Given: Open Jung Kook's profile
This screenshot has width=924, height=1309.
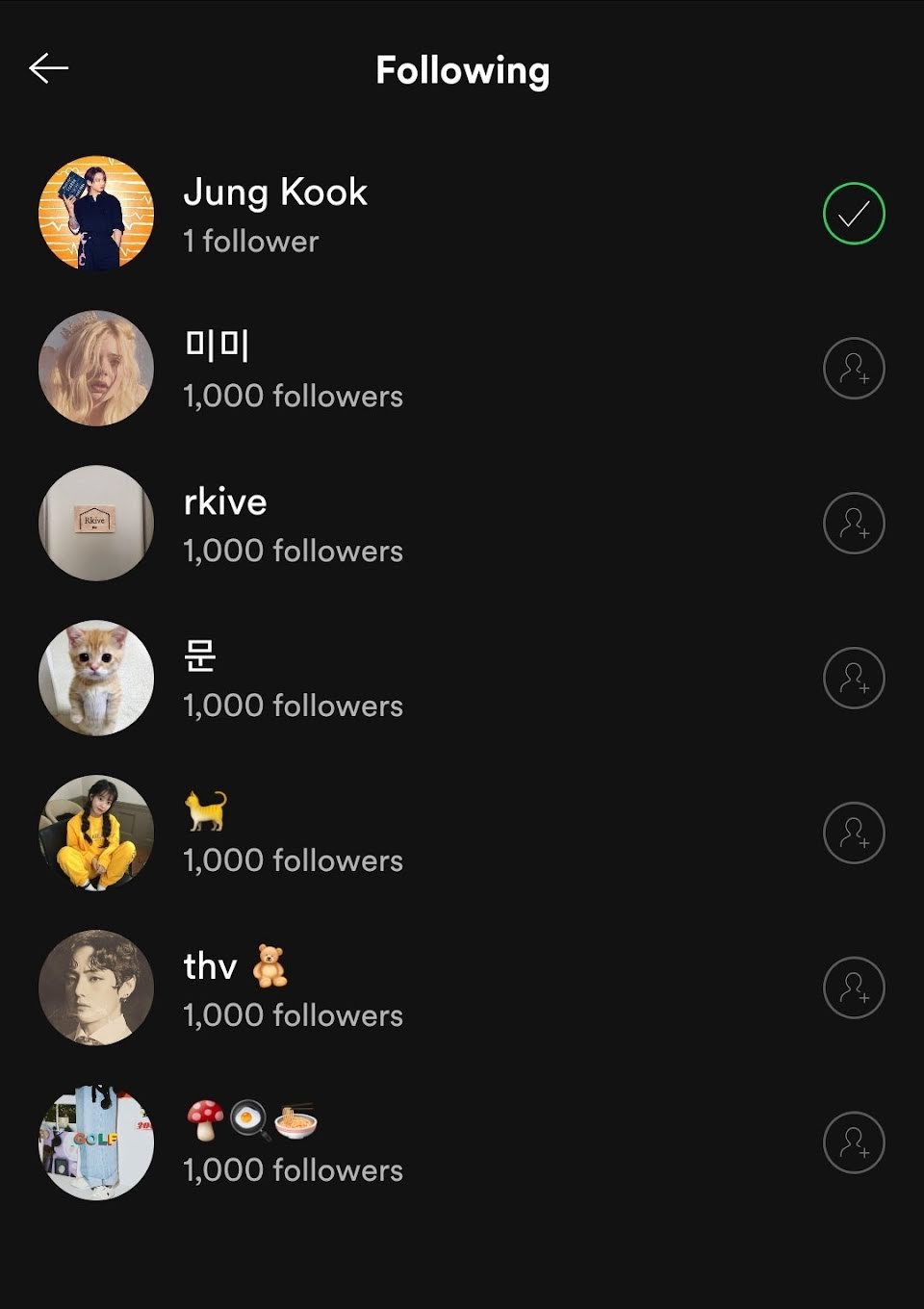Looking at the screenshot, I should click(x=275, y=214).
